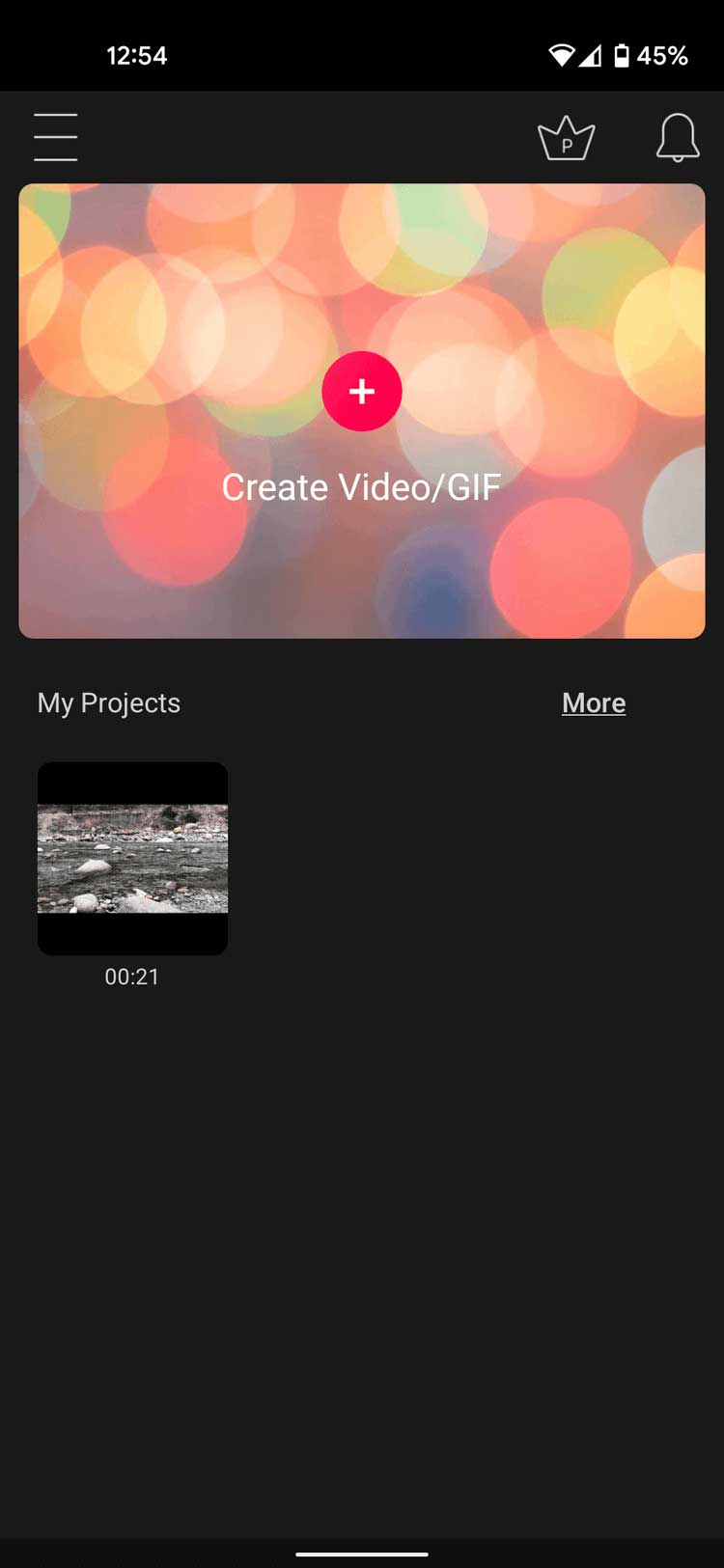Open the 00:21 river video project

point(132,858)
